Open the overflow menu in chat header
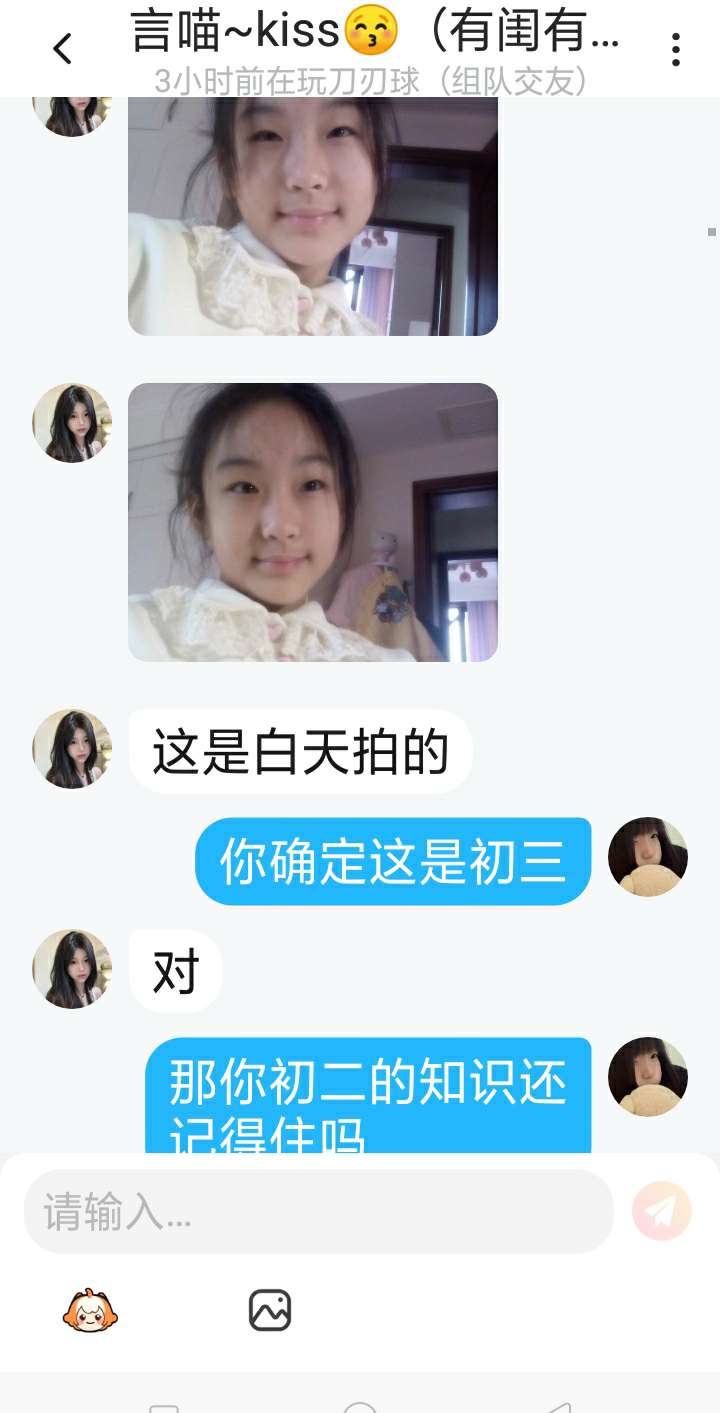Image resolution: width=720 pixels, height=1413 pixels. (676, 49)
